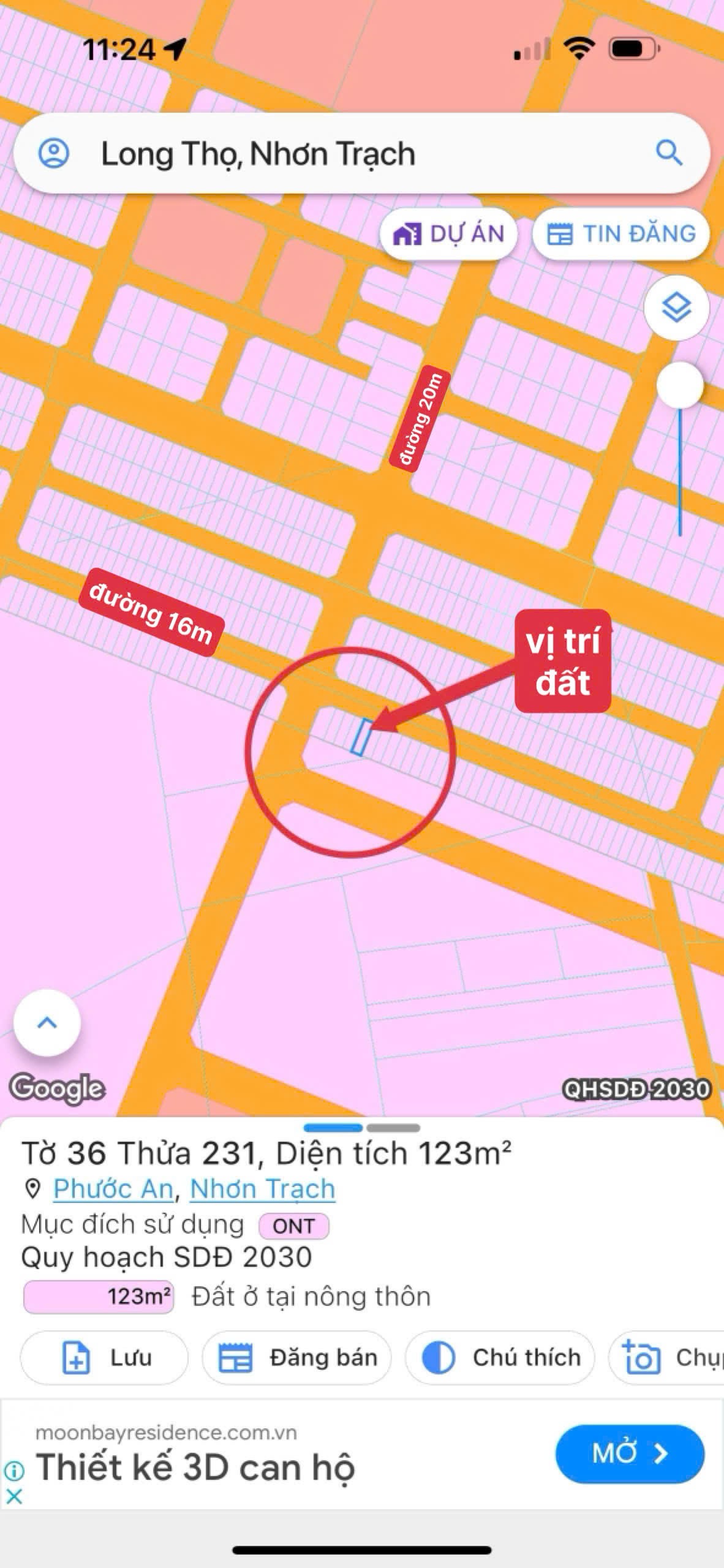Open the Chú thích legend

[x=500, y=1358]
